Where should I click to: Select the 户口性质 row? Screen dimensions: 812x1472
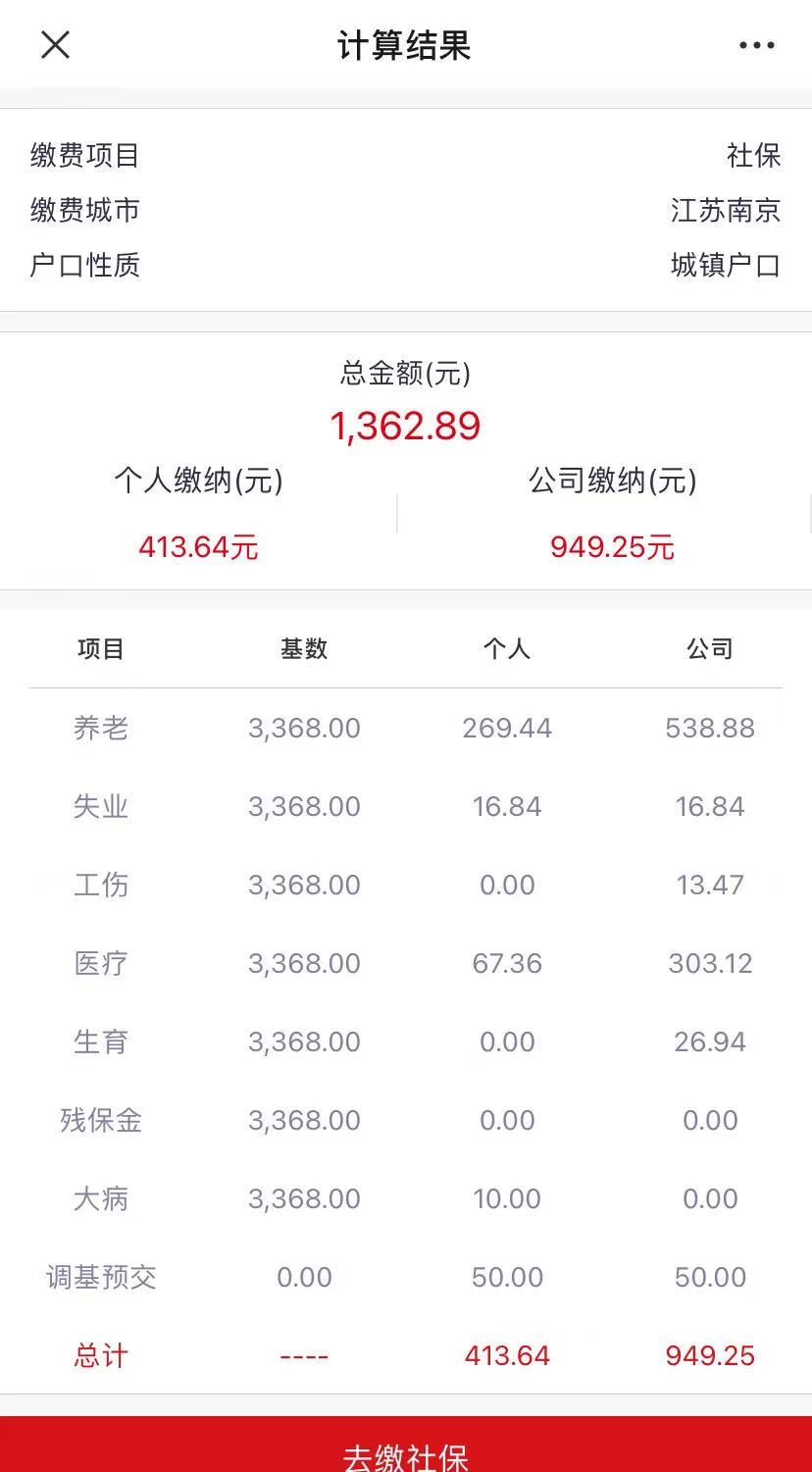[x=85, y=266]
